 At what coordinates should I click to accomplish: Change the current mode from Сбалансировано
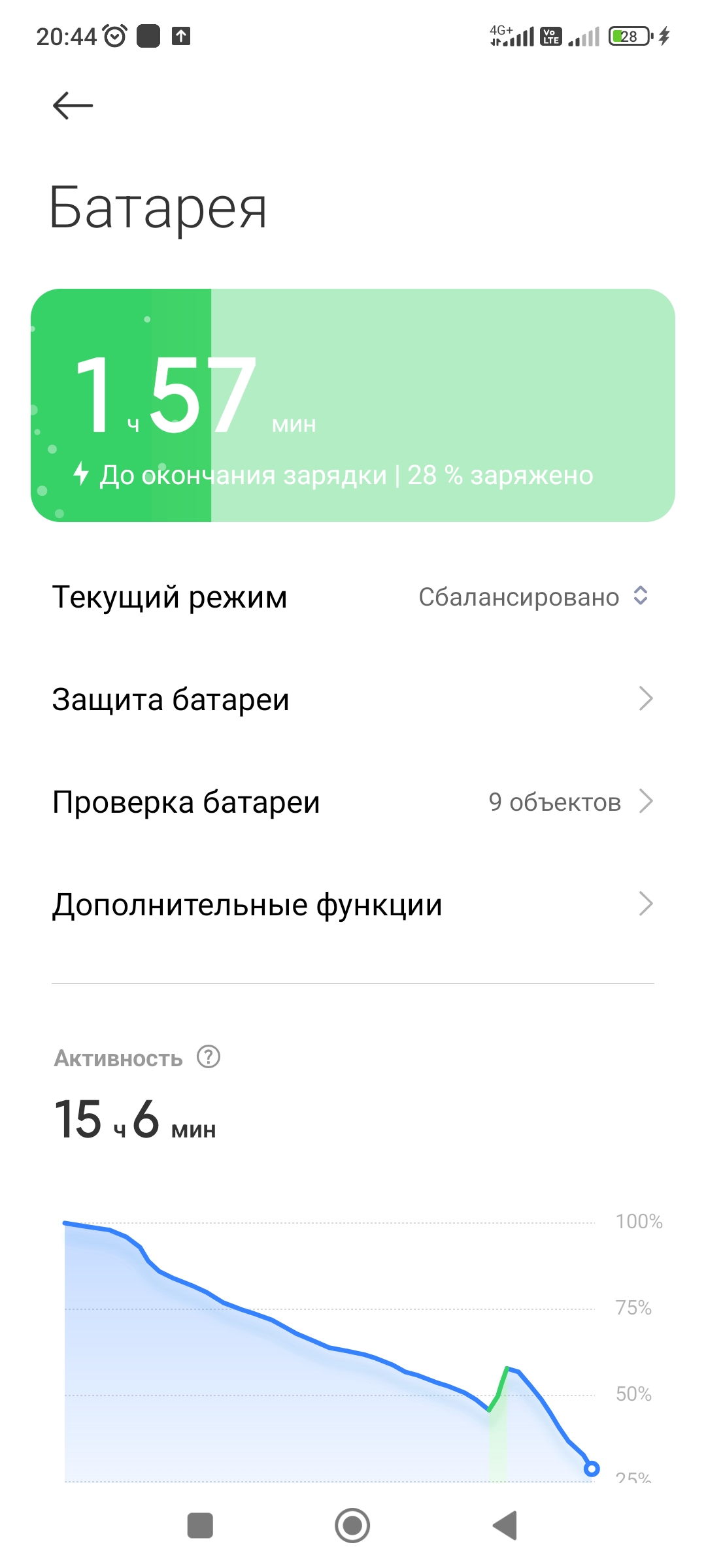click(x=533, y=596)
